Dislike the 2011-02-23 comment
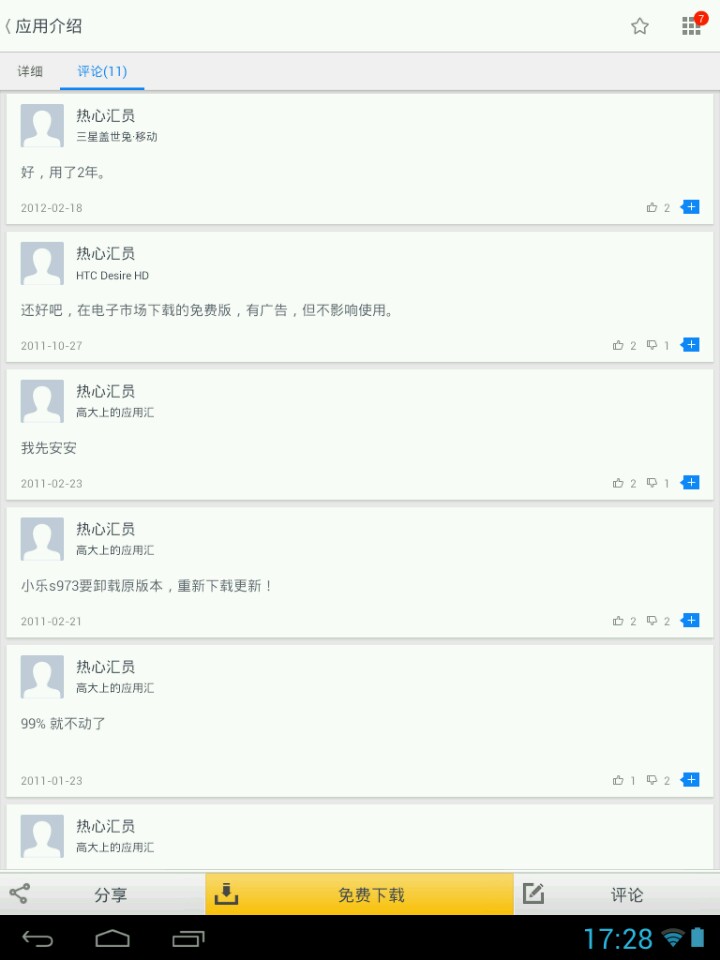Viewport: 720px width, 960px height. [653, 484]
